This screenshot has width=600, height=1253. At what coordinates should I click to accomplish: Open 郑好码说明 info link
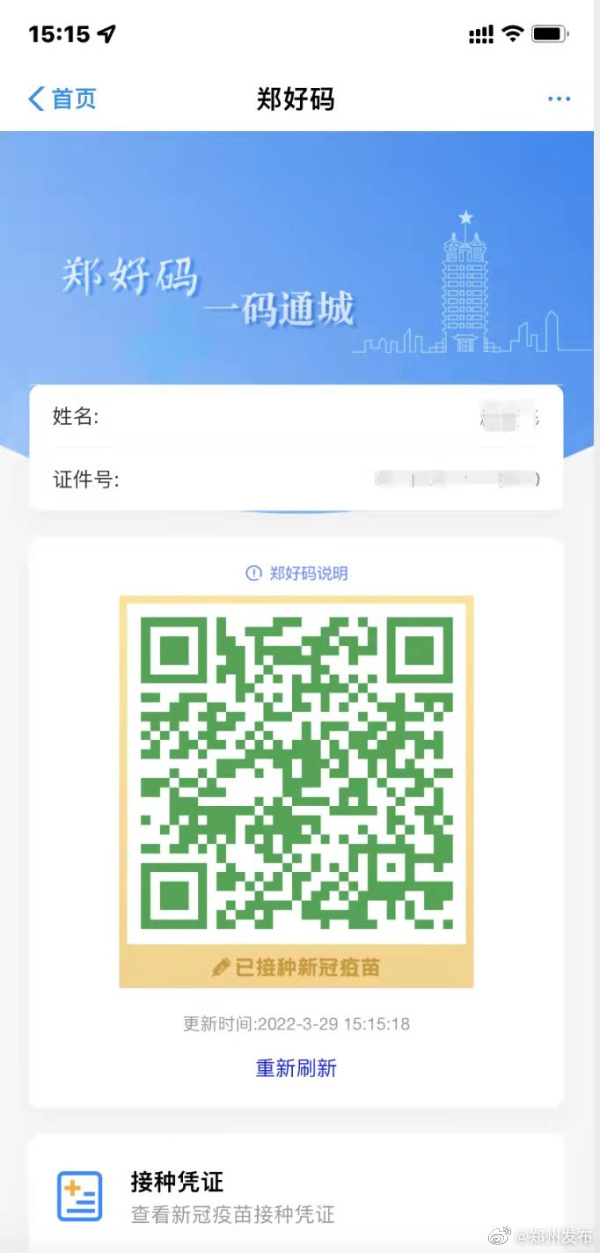297,573
